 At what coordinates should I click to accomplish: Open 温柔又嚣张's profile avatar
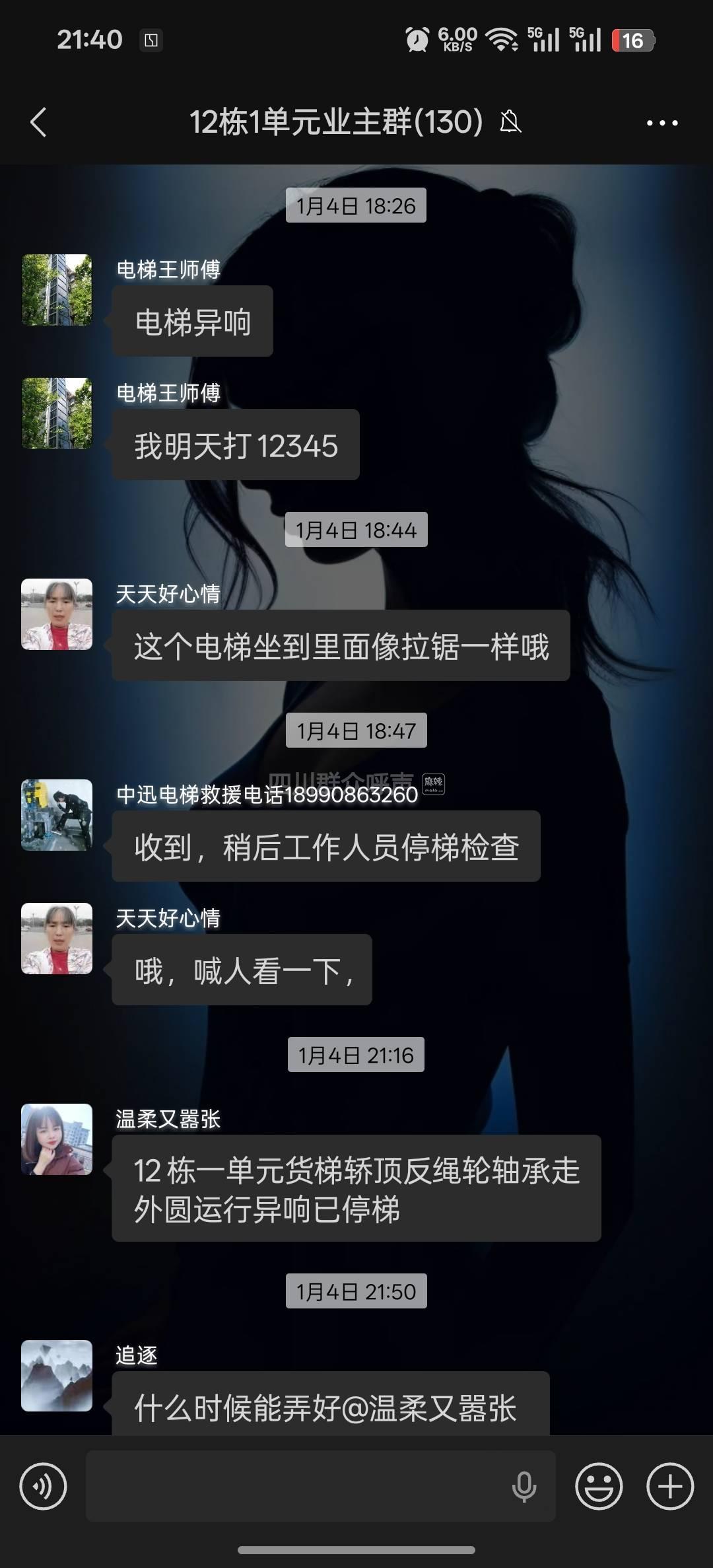click(57, 1139)
